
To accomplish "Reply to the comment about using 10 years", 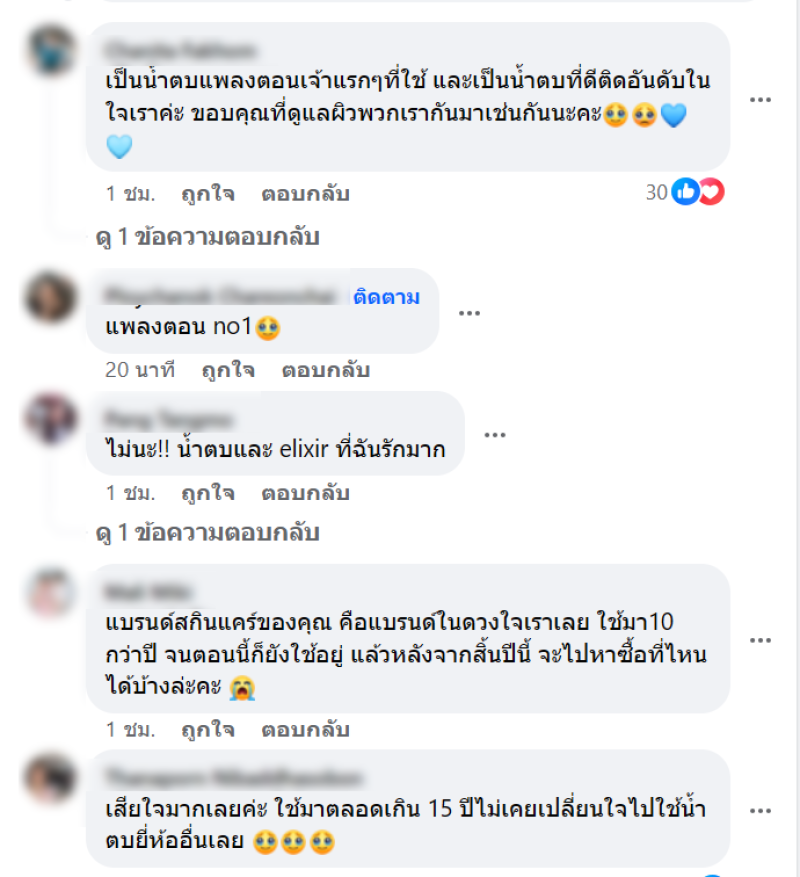I will click(x=305, y=730).
